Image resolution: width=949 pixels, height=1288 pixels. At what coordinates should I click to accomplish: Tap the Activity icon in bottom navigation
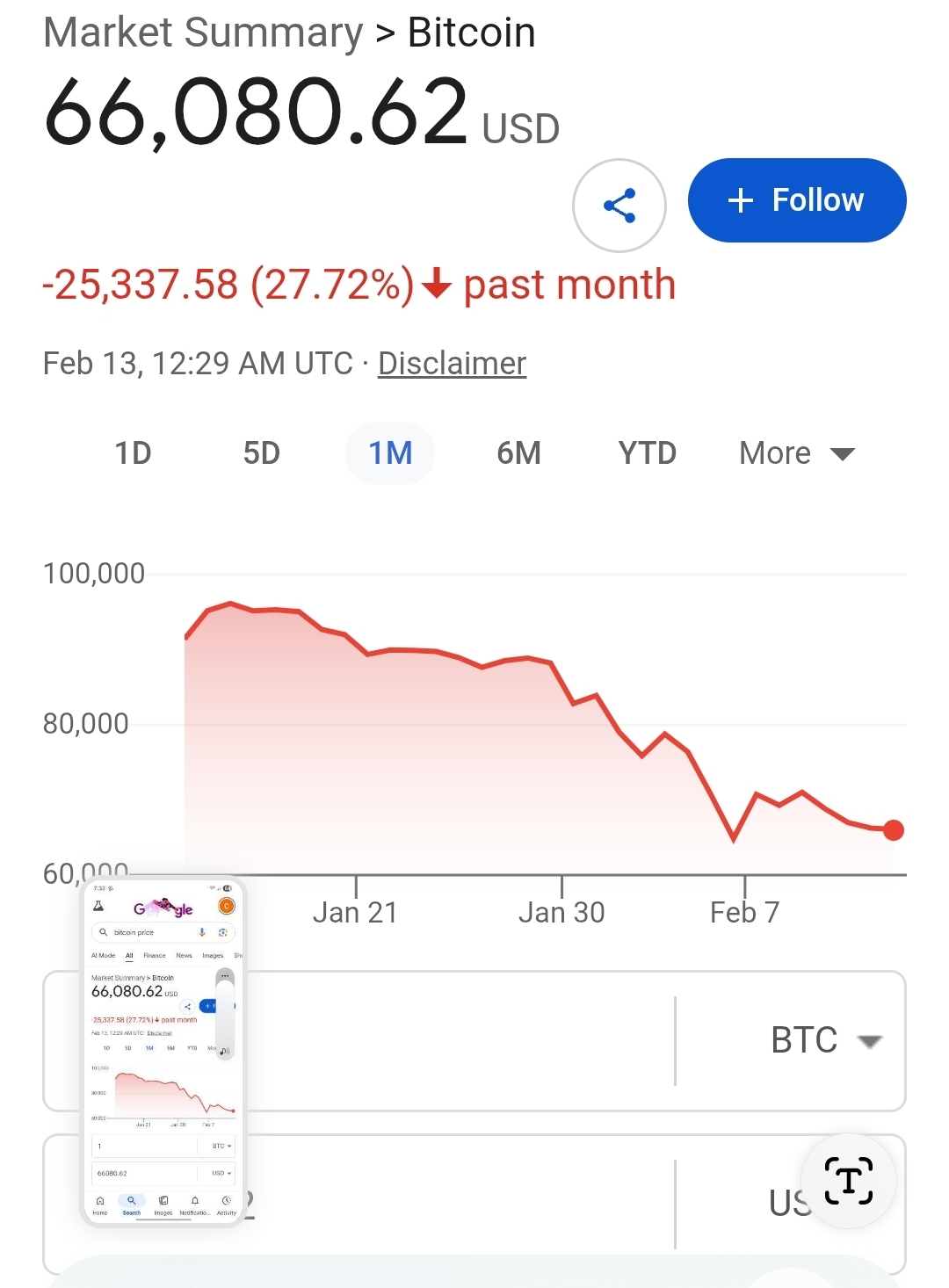[x=227, y=1201]
